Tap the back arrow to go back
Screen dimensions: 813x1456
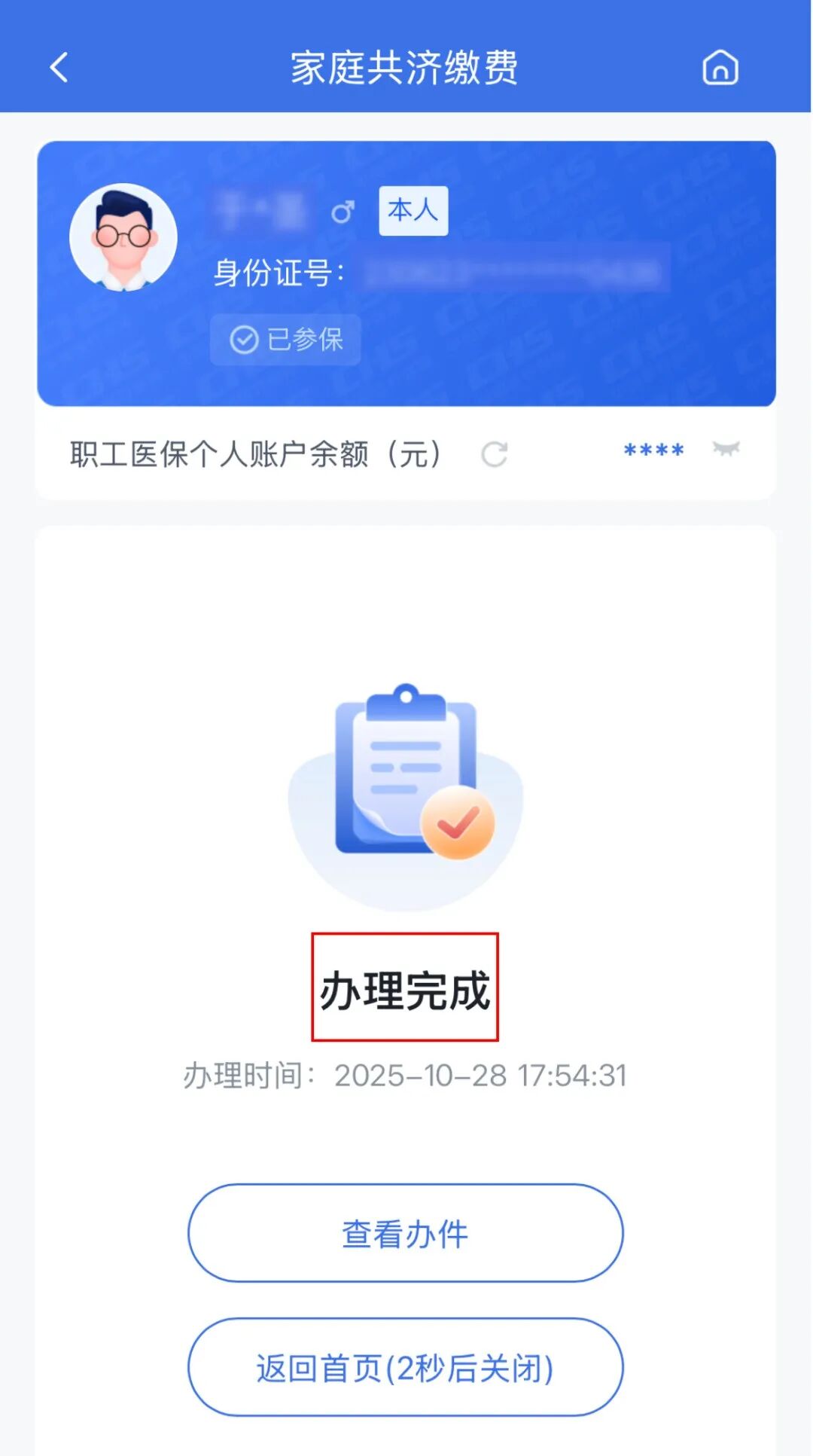[57, 69]
